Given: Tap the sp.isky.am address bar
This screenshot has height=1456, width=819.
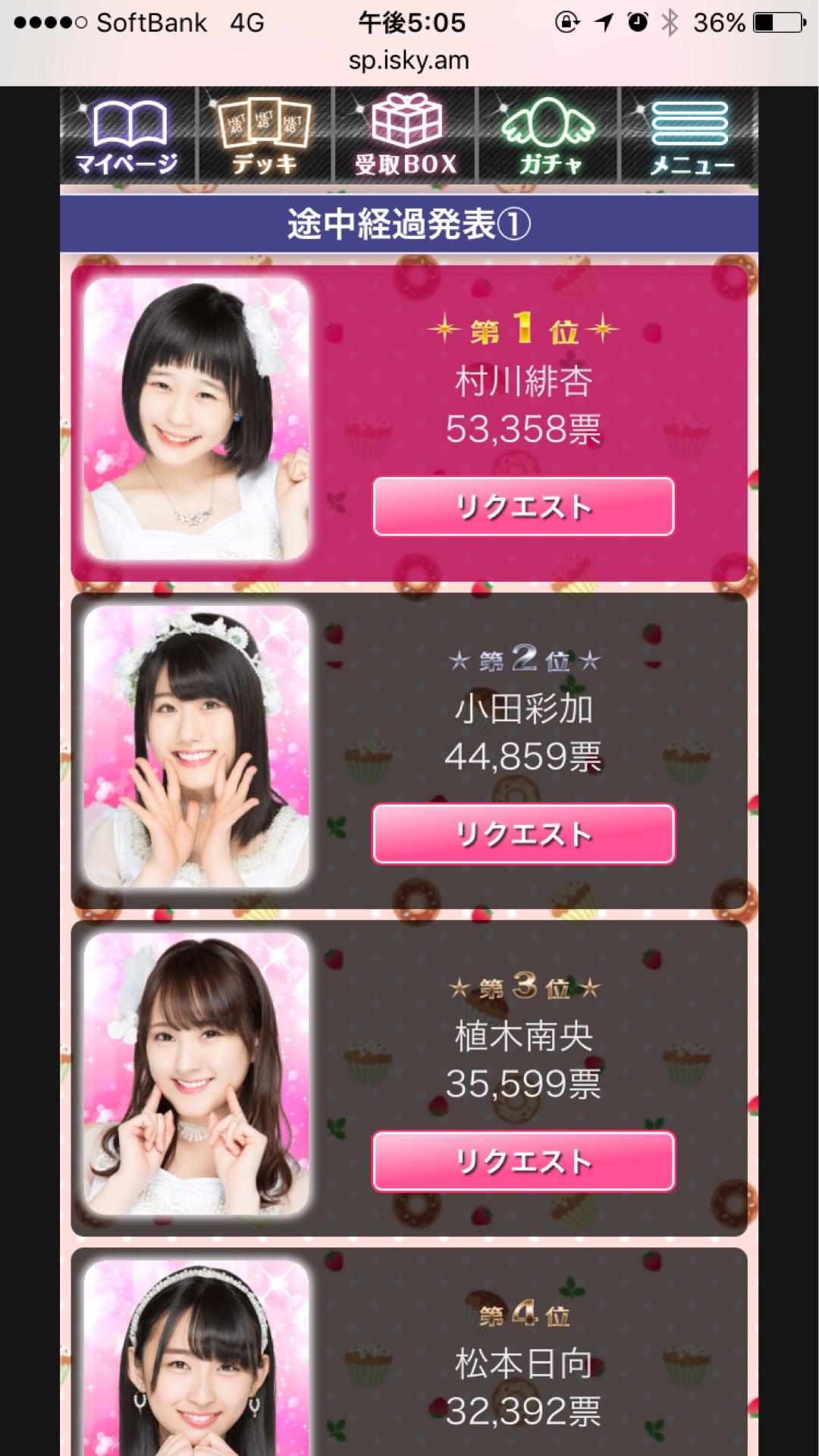Looking at the screenshot, I should (x=409, y=61).
